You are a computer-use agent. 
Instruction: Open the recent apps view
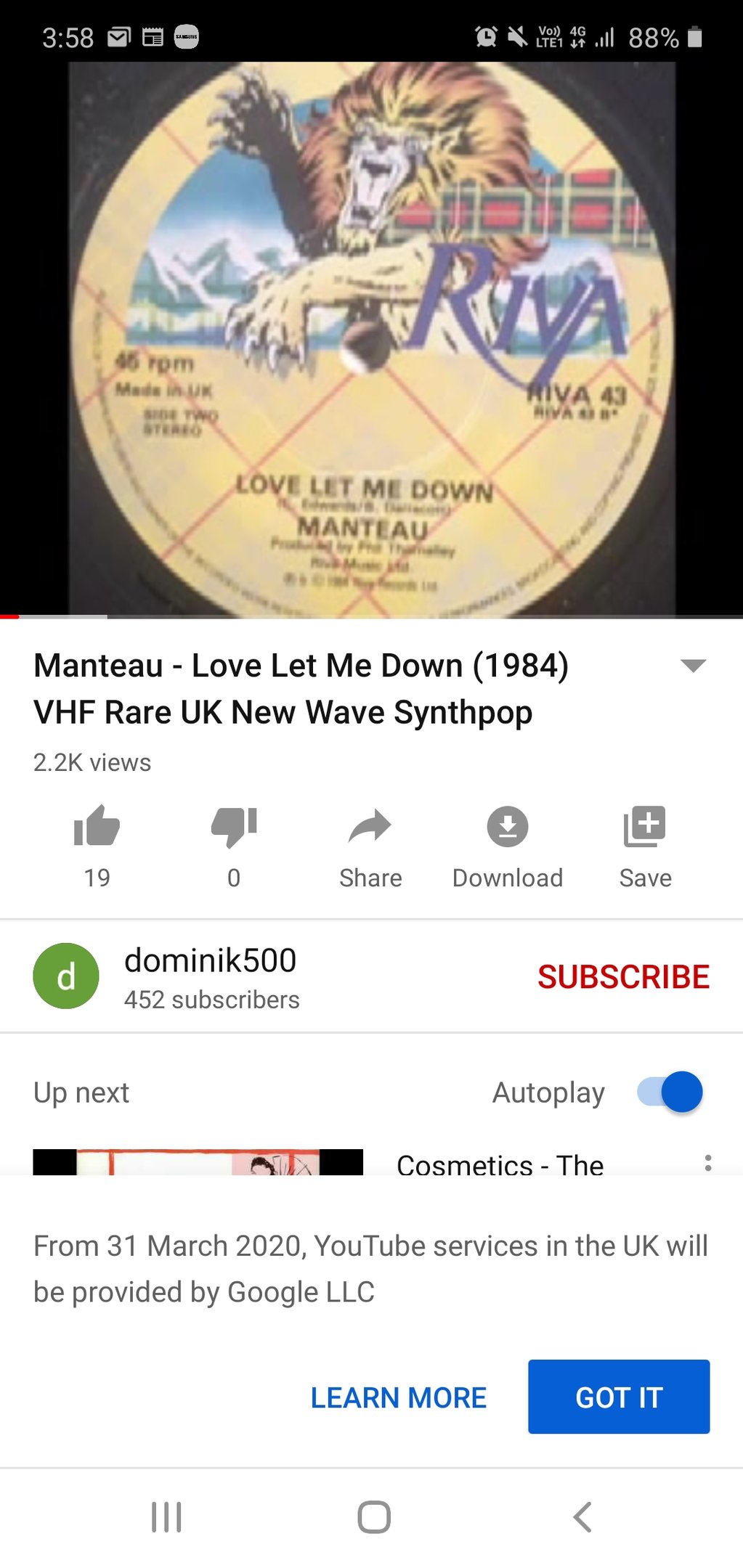(x=166, y=1517)
